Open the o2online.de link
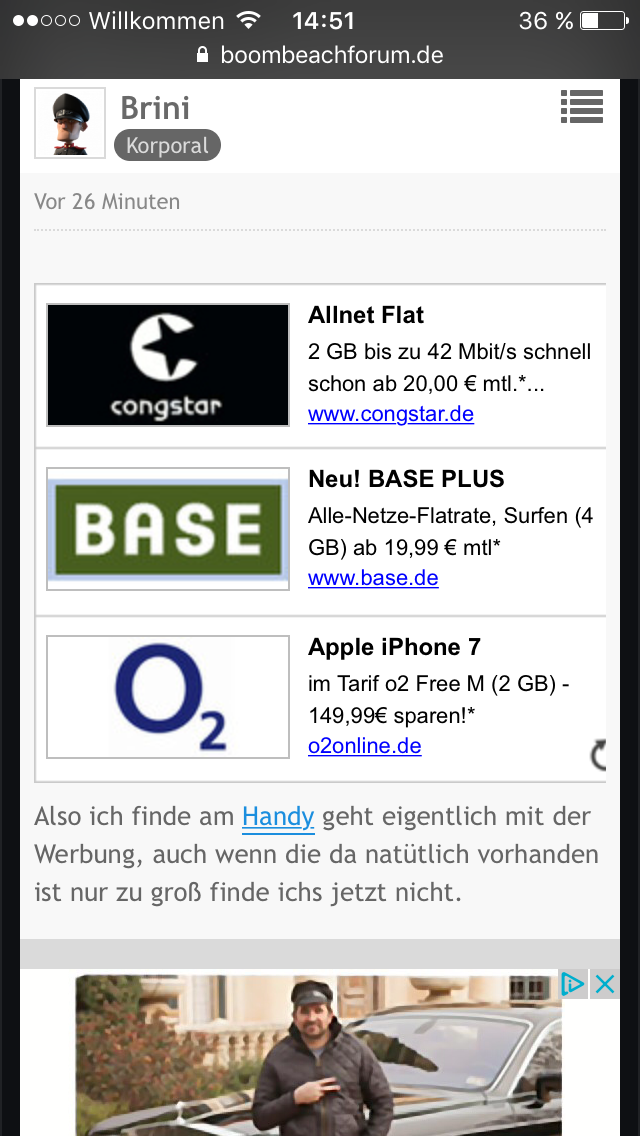The height and width of the screenshot is (1136, 640). point(364,746)
